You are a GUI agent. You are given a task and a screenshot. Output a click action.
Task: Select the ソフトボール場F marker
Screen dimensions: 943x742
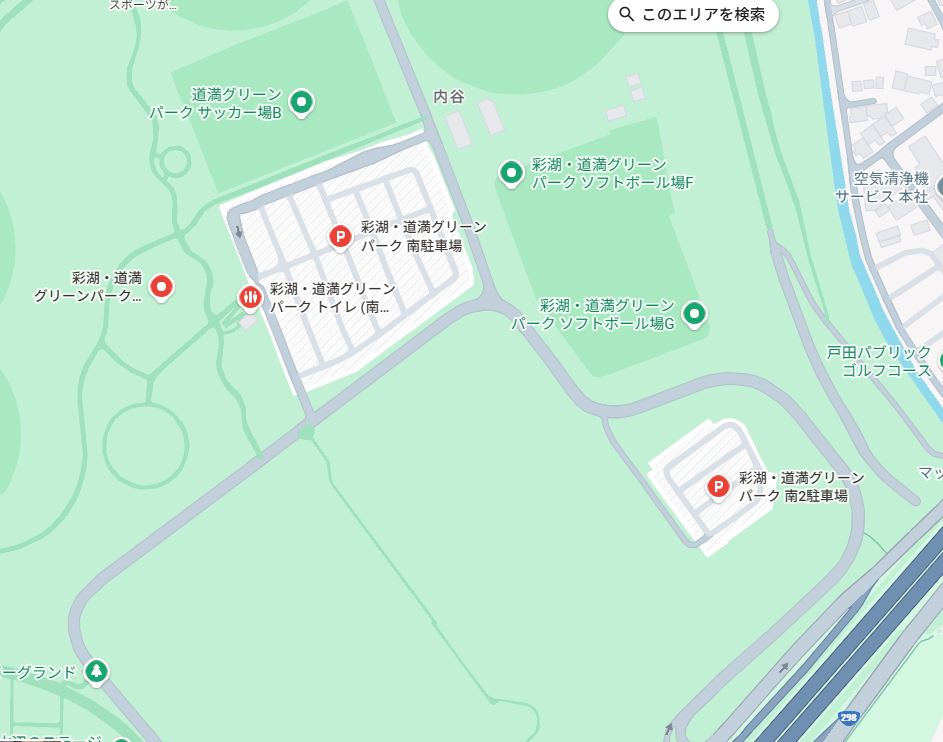pos(511,174)
